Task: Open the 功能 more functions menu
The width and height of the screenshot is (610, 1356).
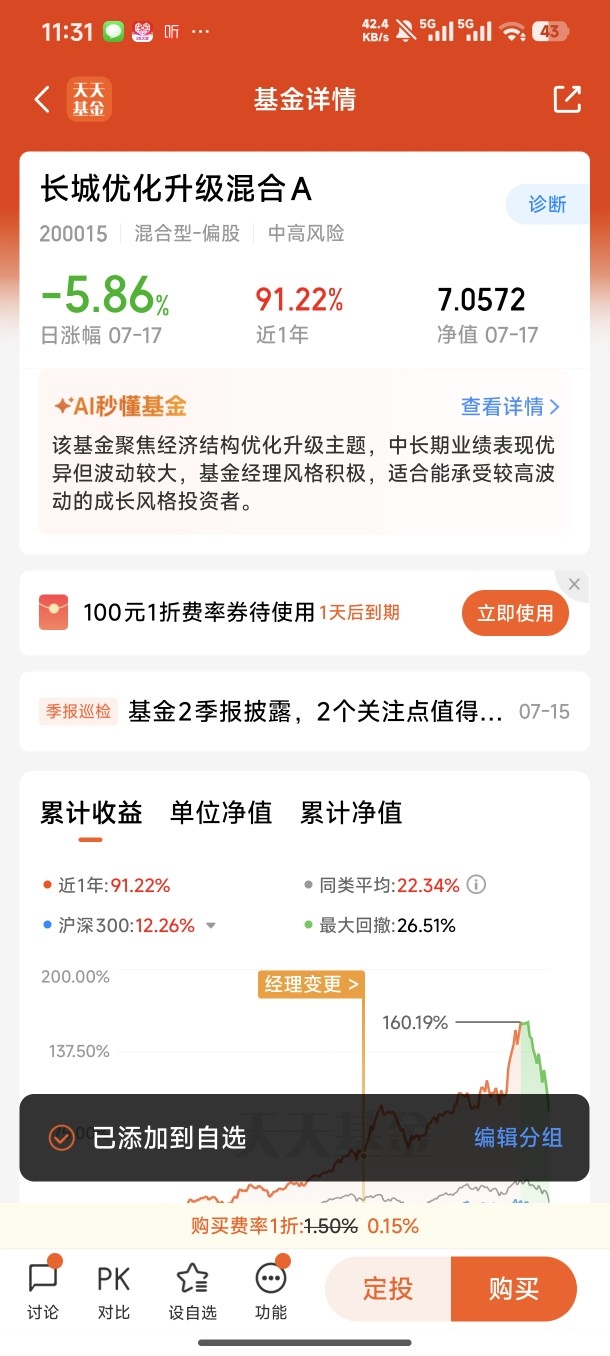Action: click(x=271, y=1290)
